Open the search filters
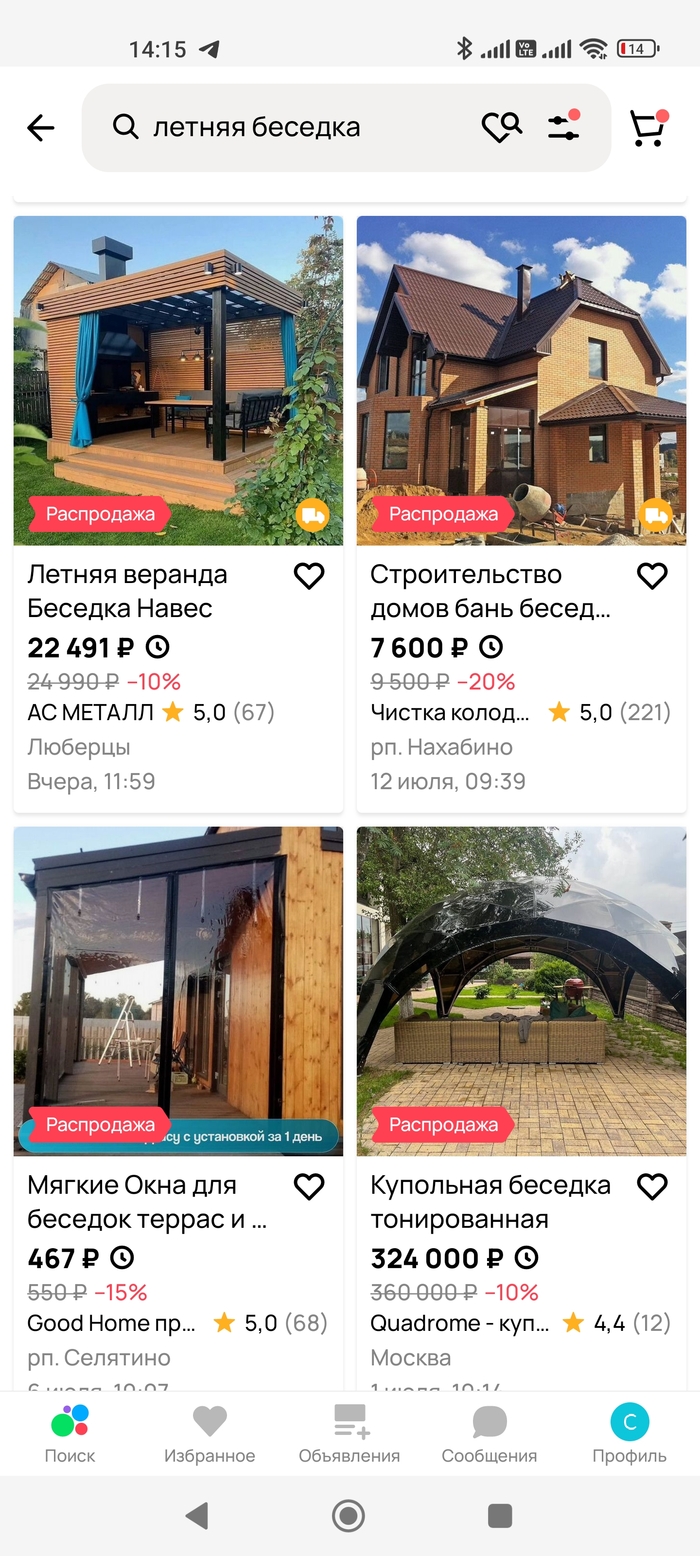This screenshot has width=700, height=1556. tap(564, 127)
